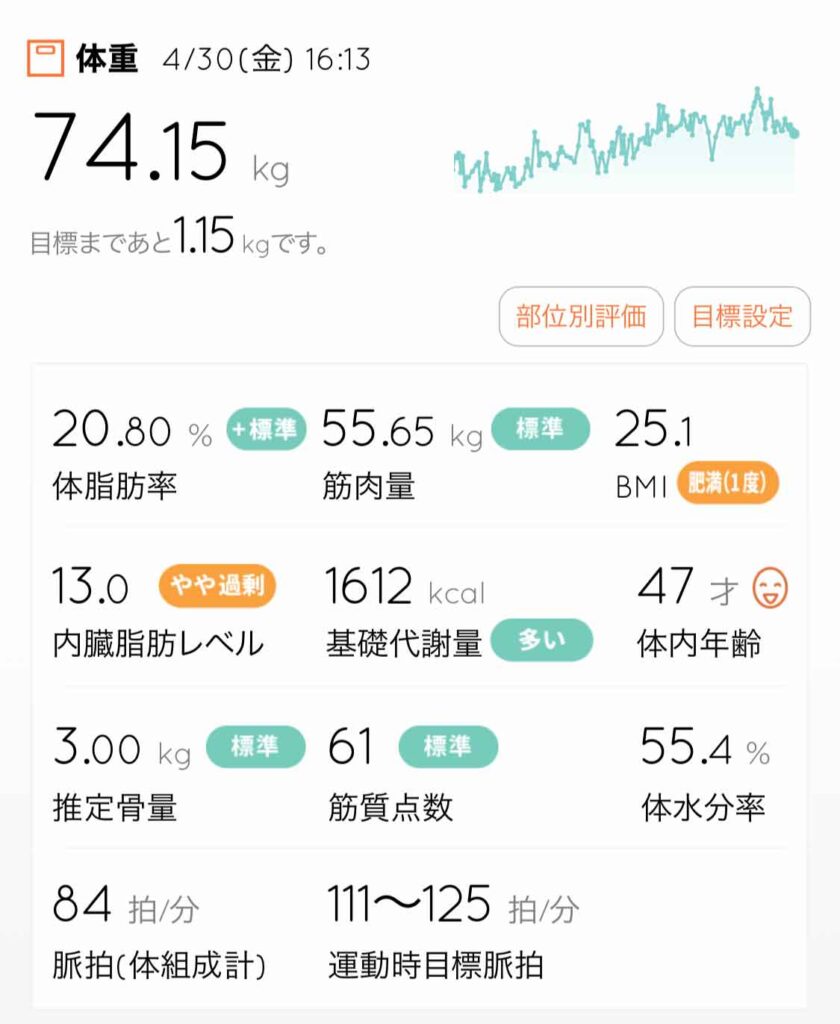Open the weight trend graph
840x1024 pixels.
[625, 143]
